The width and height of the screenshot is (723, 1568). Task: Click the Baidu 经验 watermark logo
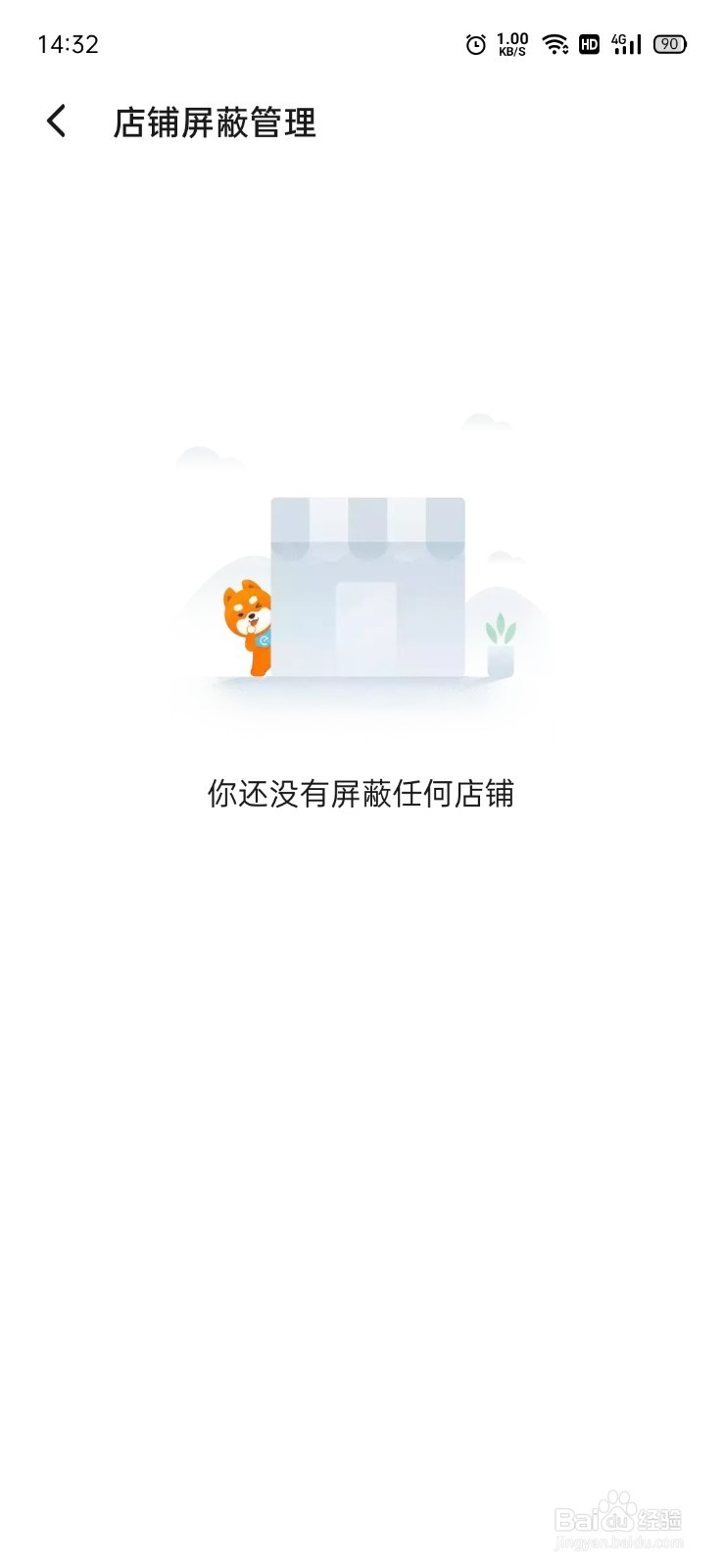(621, 1518)
